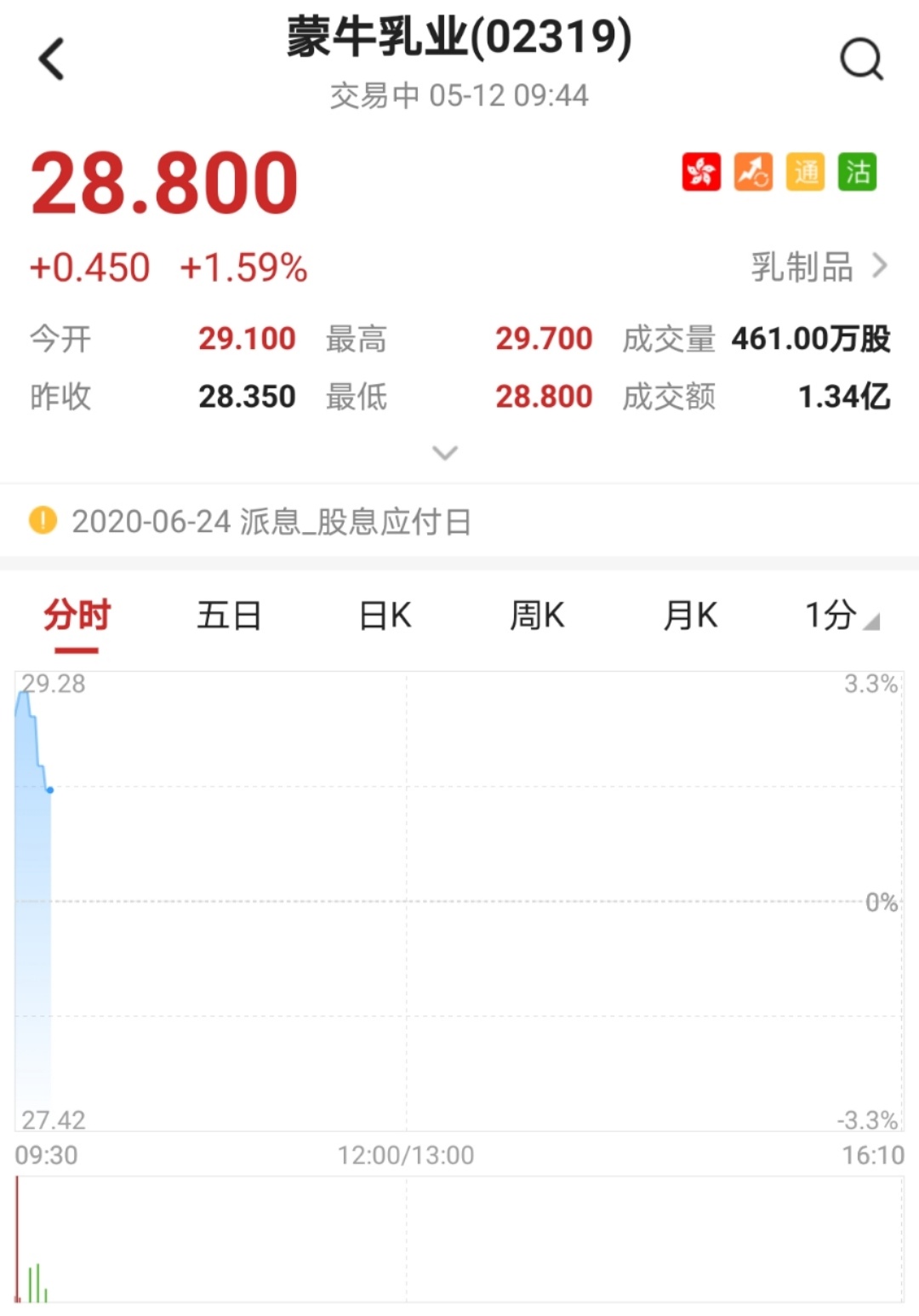Open the 1分 interval dropdown
This screenshot has width=919, height=1316.
841,615
